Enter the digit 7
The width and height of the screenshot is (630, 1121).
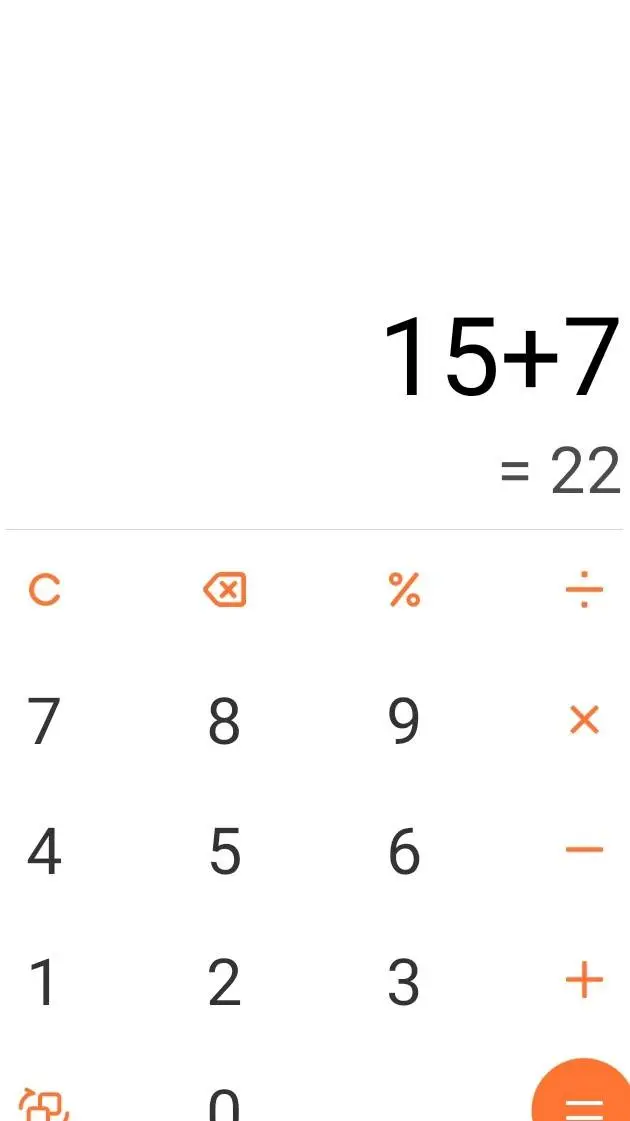coord(44,720)
